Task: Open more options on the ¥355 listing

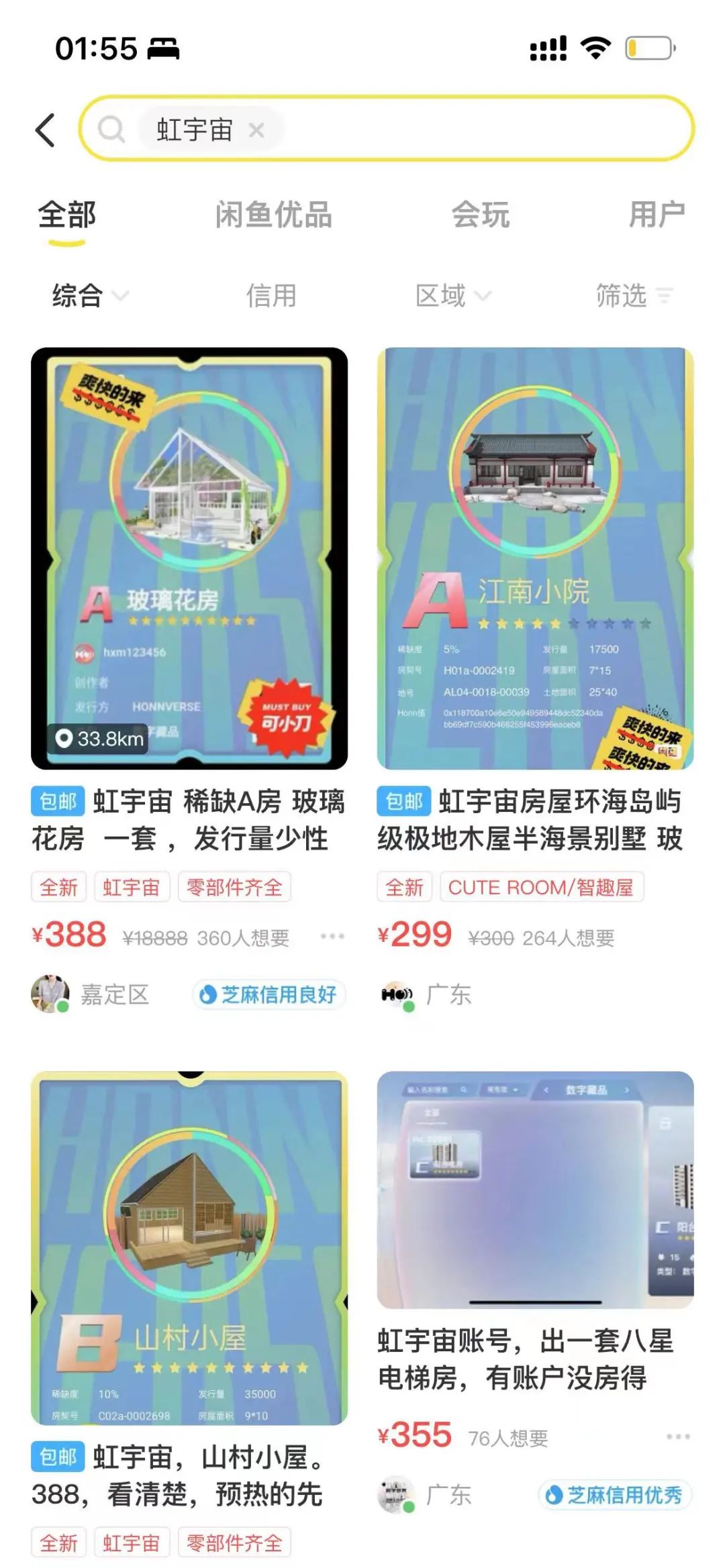Action: pos(678,1436)
